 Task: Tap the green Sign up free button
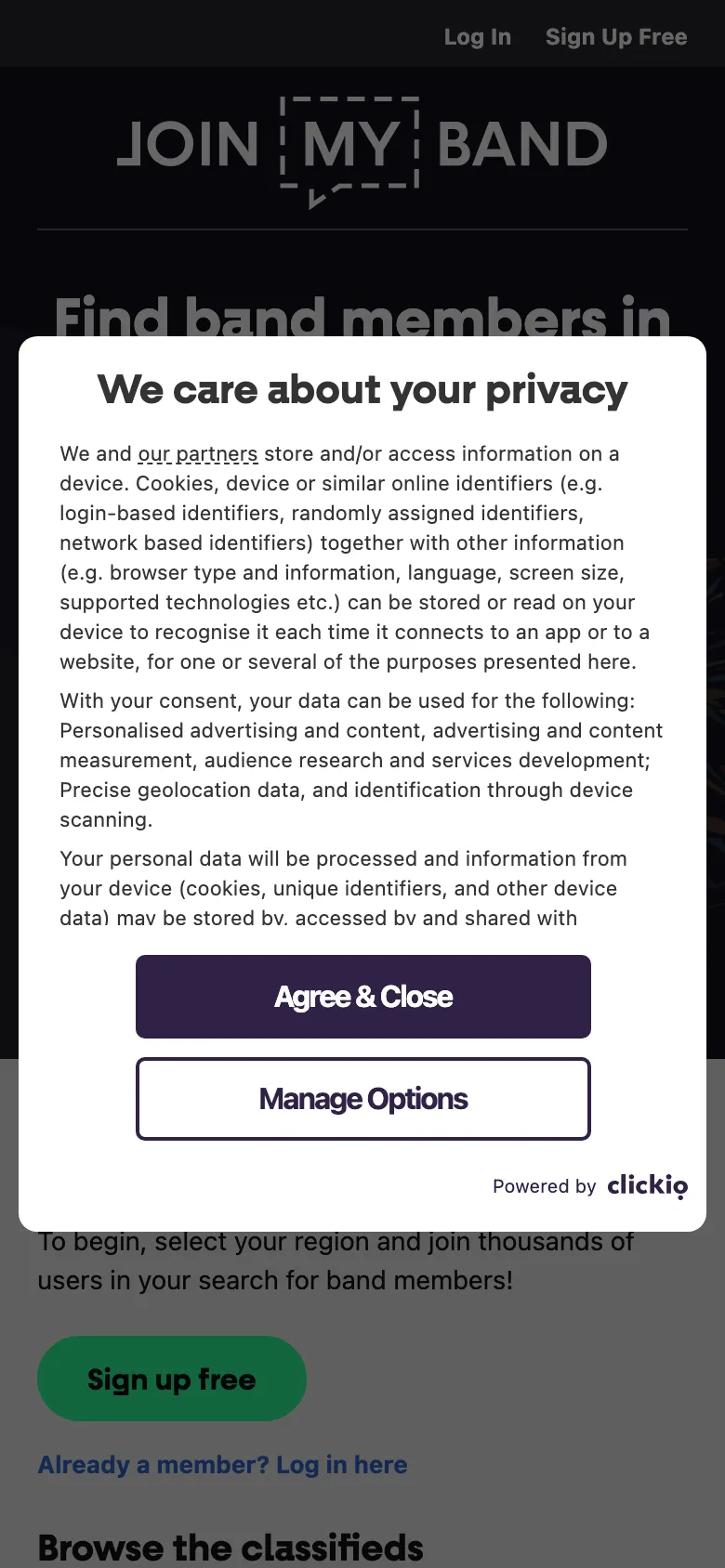[172, 1379]
